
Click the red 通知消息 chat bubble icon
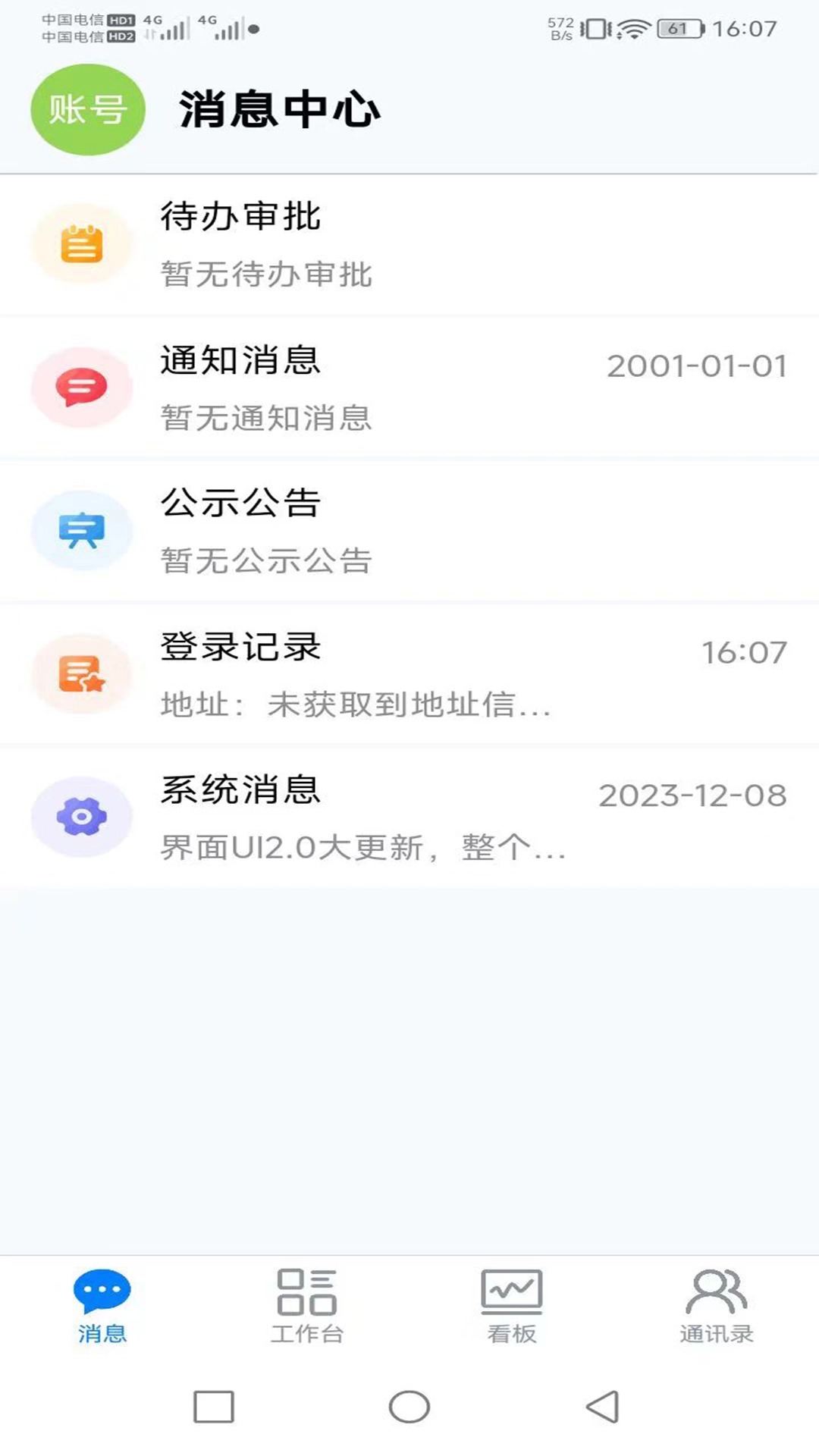(x=83, y=385)
